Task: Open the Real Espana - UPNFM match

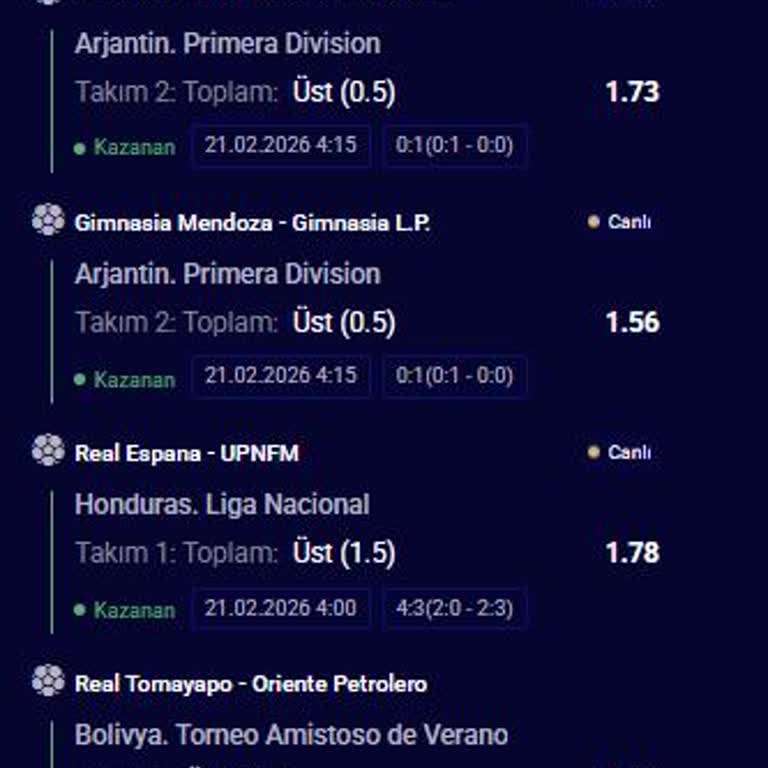Action: [x=187, y=454]
